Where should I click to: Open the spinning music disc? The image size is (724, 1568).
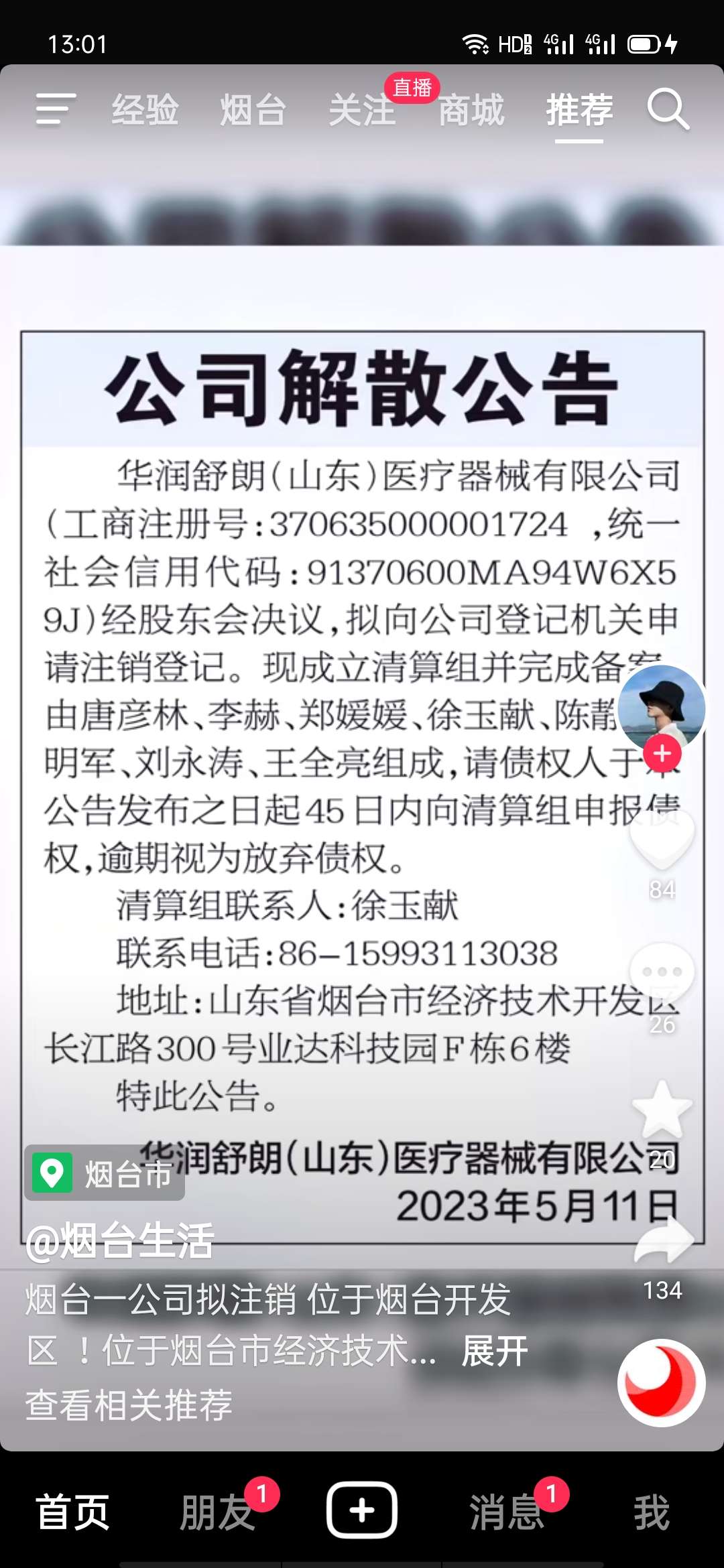tap(661, 1382)
